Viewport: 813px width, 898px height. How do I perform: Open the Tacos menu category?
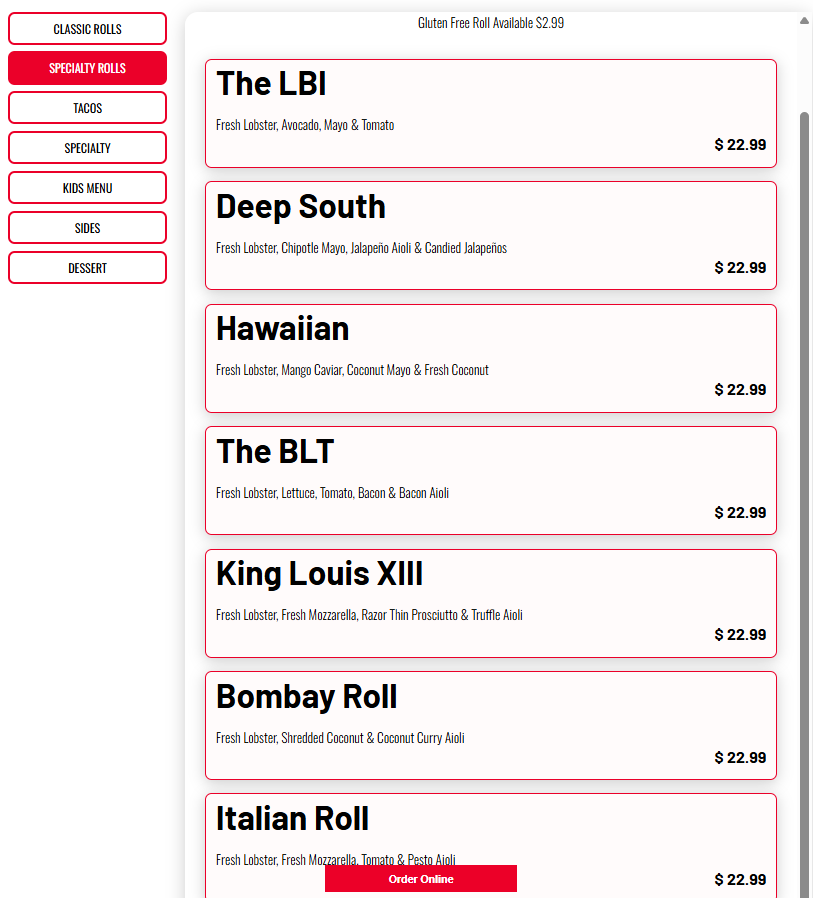[88, 108]
